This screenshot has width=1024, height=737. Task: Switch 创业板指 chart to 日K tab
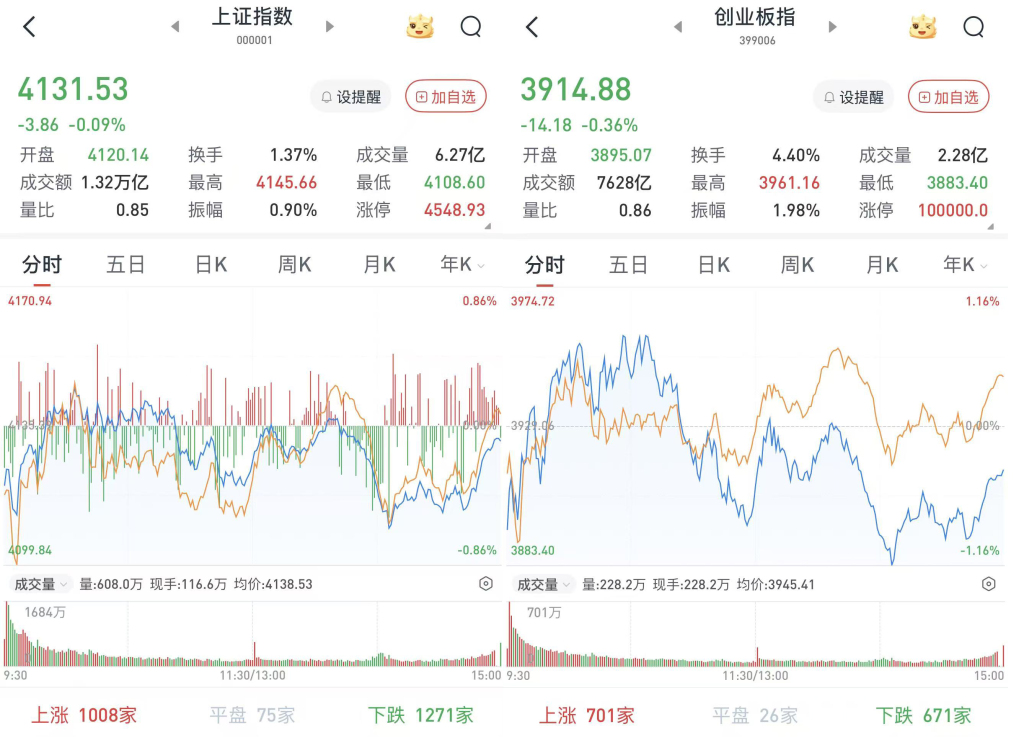[x=714, y=264]
